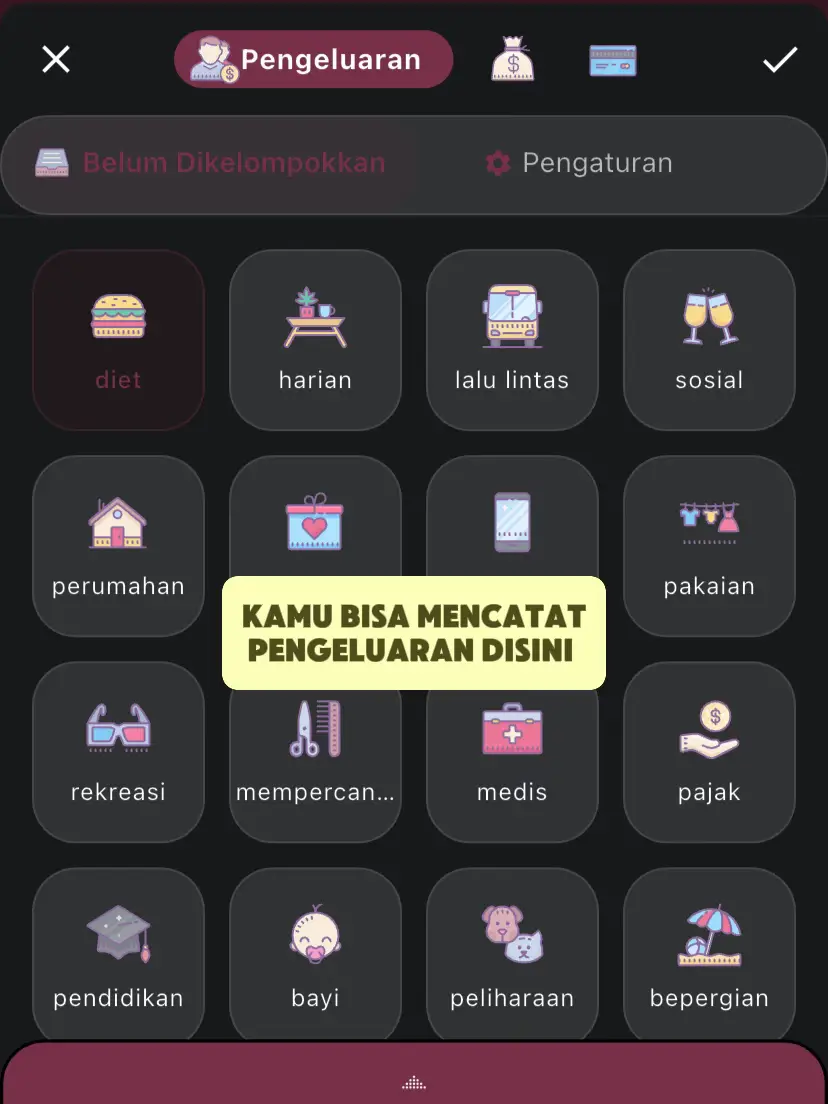Image resolution: width=828 pixels, height=1104 pixels.
Task: Pick the pakaian category
Action: tap(709, 545)
